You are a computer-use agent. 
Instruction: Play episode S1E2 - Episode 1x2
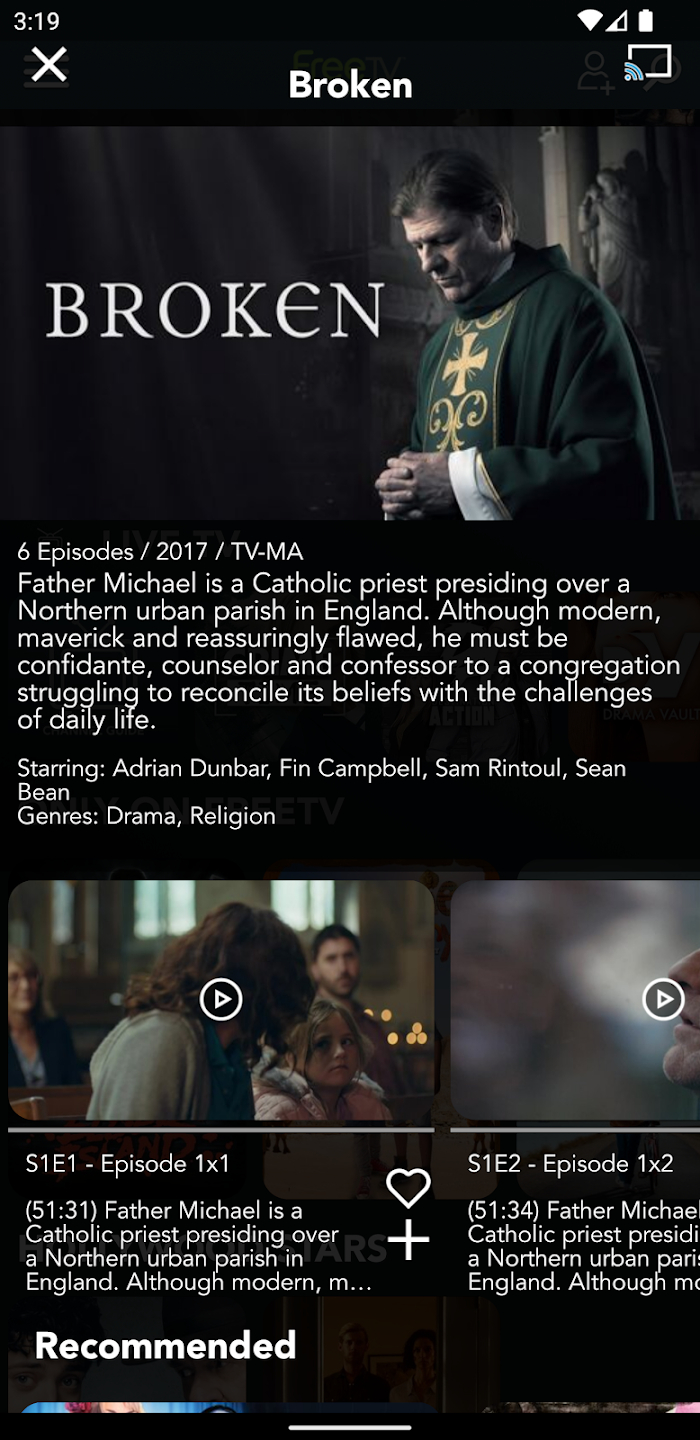point(662,999)
